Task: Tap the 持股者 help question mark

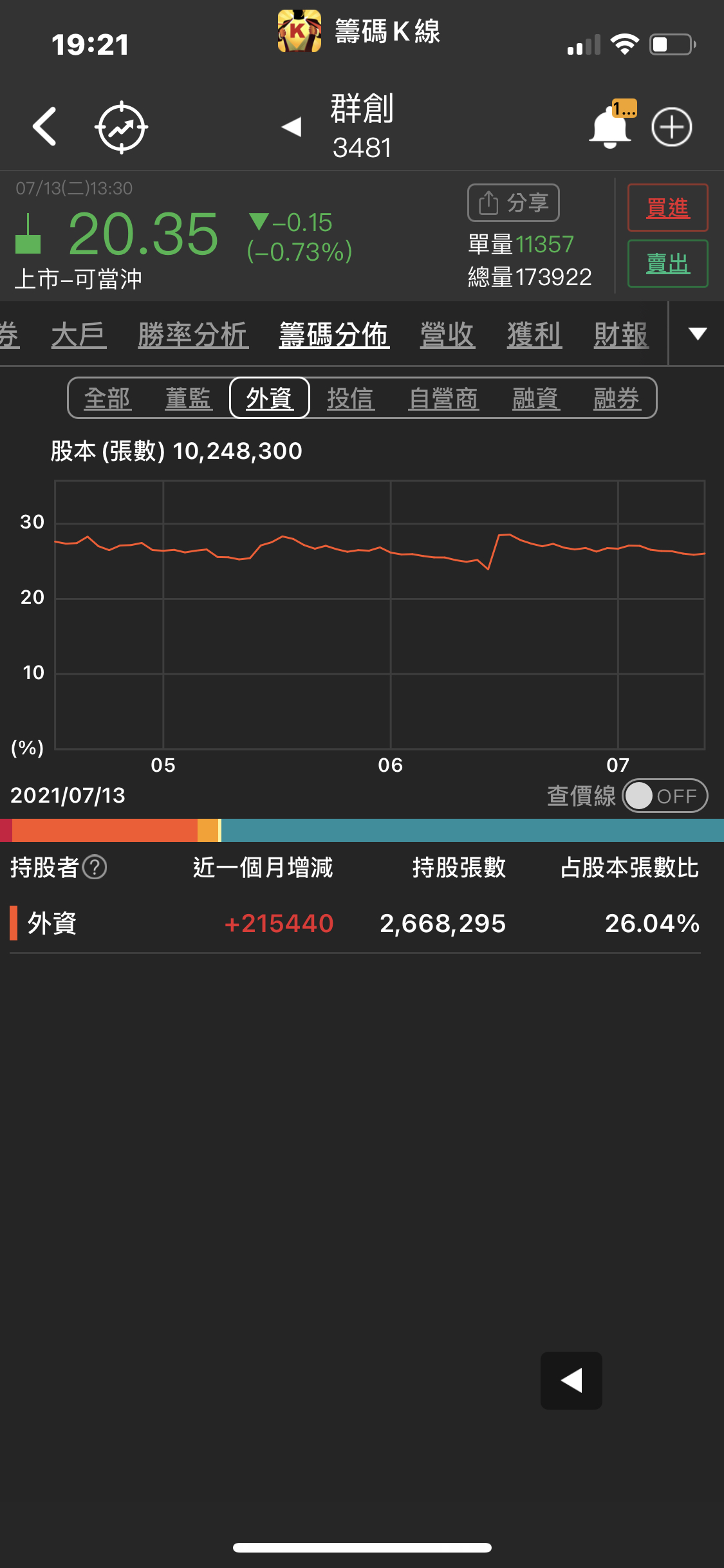Action: point(95,867)
